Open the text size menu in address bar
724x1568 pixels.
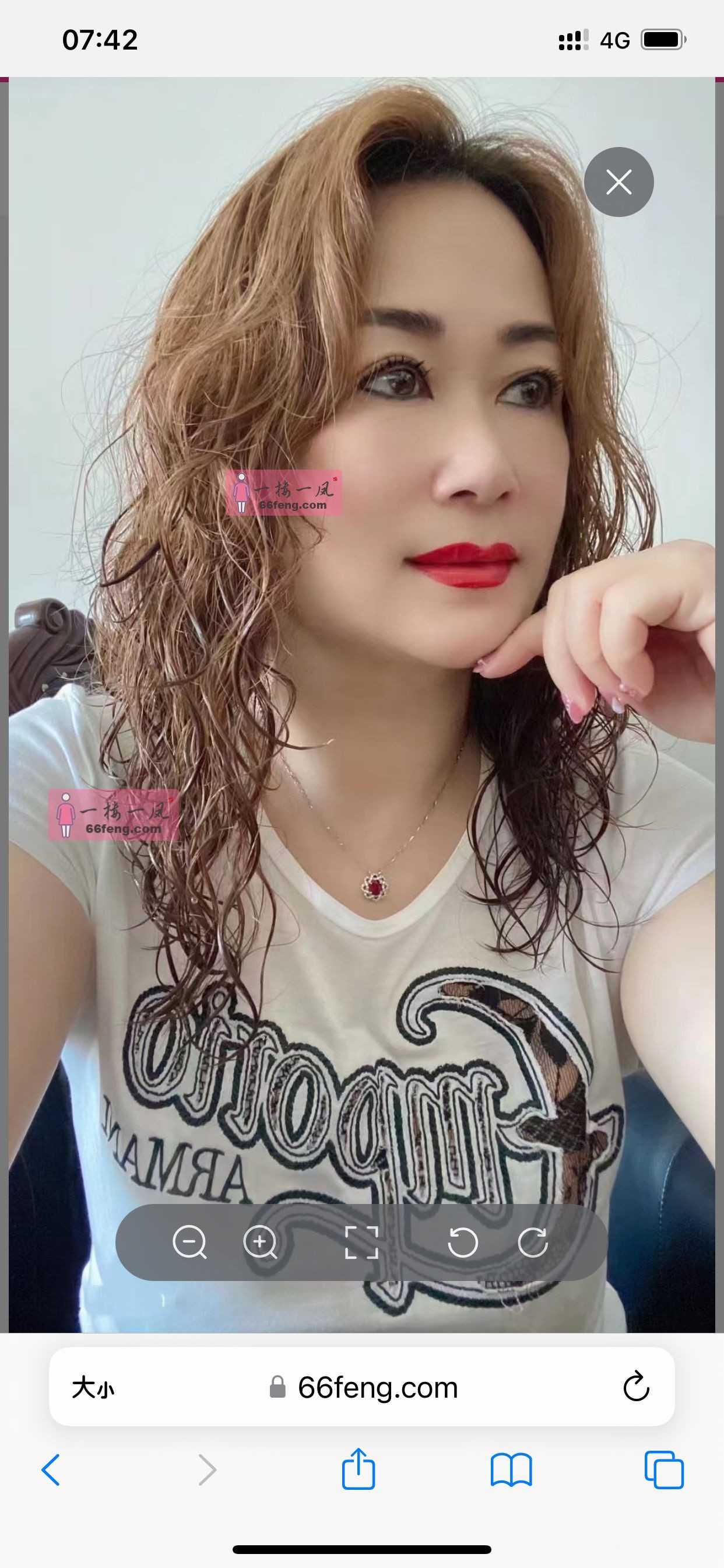pyautogui.click(x=93, y=1388)
